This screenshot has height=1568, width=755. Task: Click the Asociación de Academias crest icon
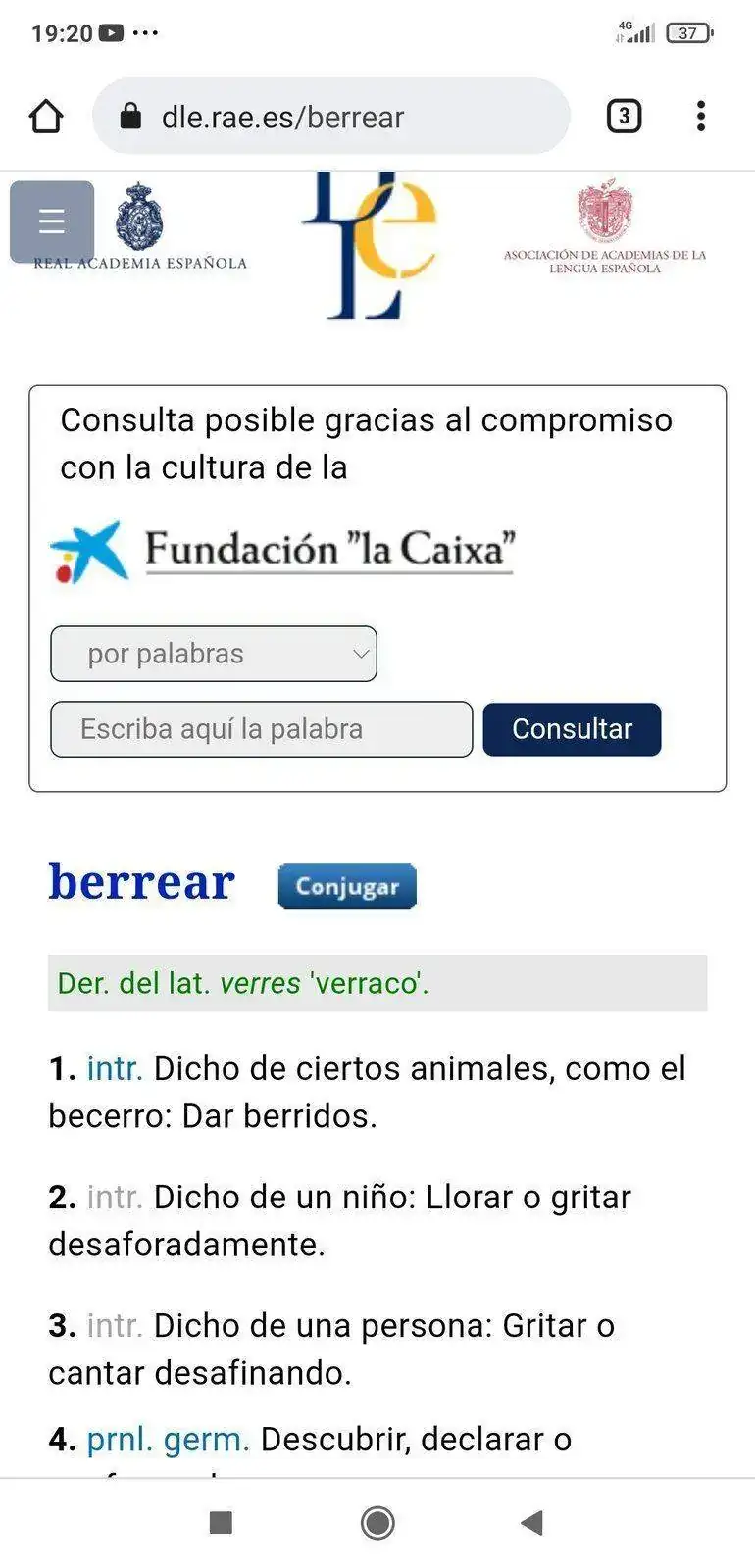coord(604,211)
